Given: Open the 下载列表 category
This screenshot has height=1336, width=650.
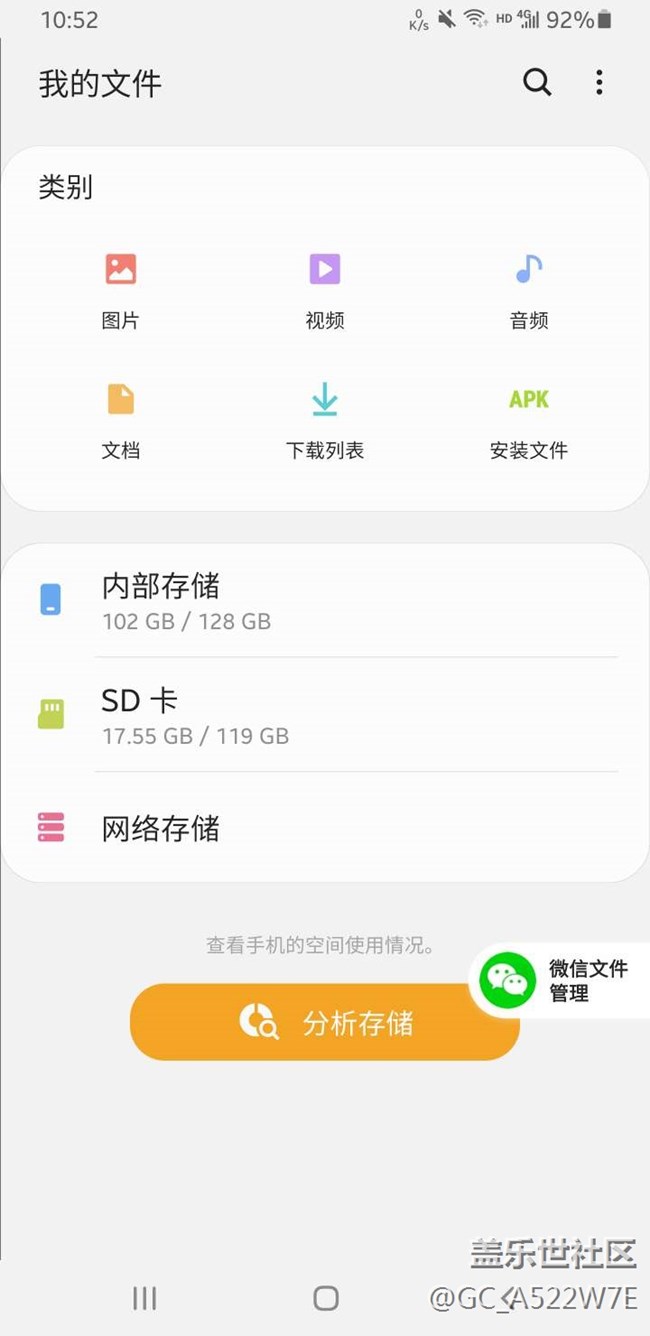Looking at the screenshot, I should (x=325, y=420).
